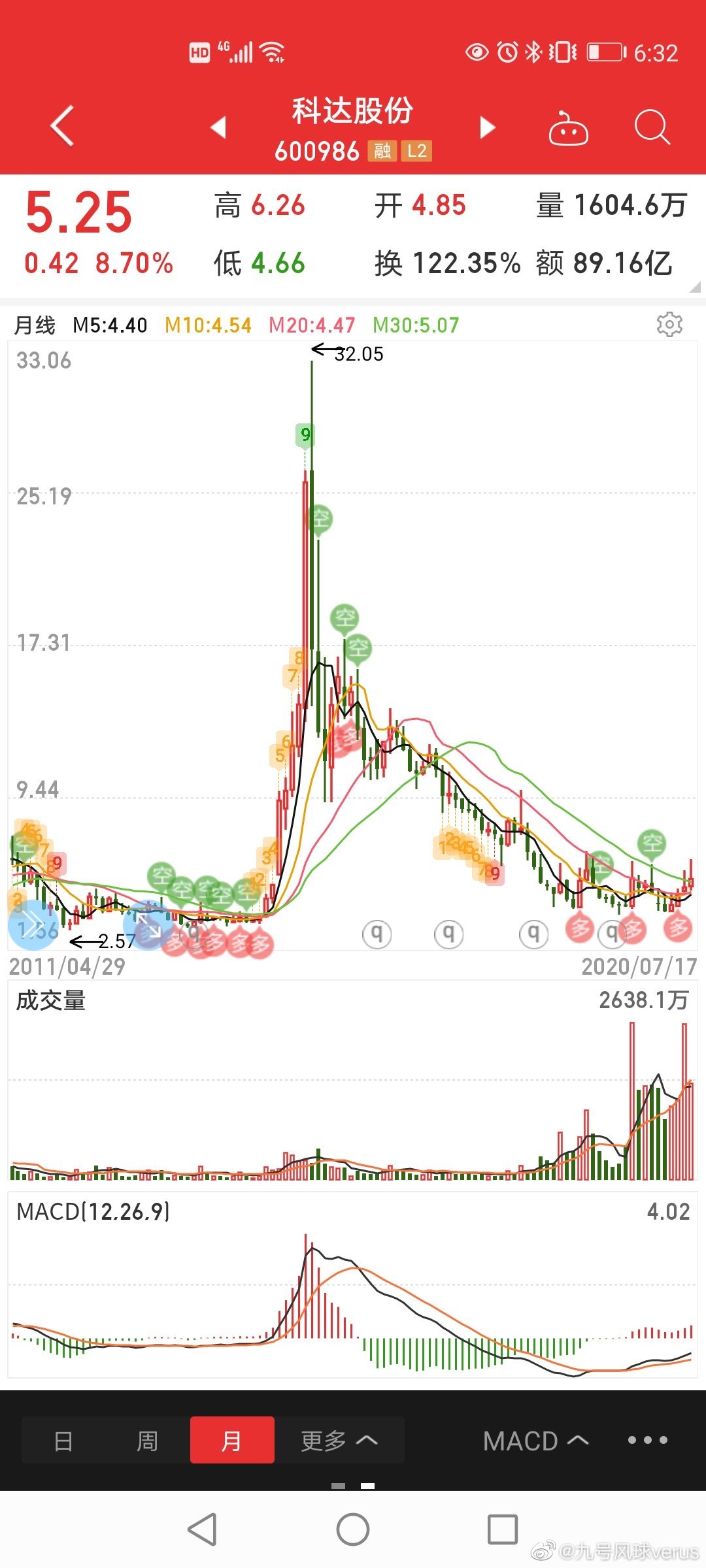Switch to the previous stock
The width and height of the screenshot is (706, 1568).
218,127
